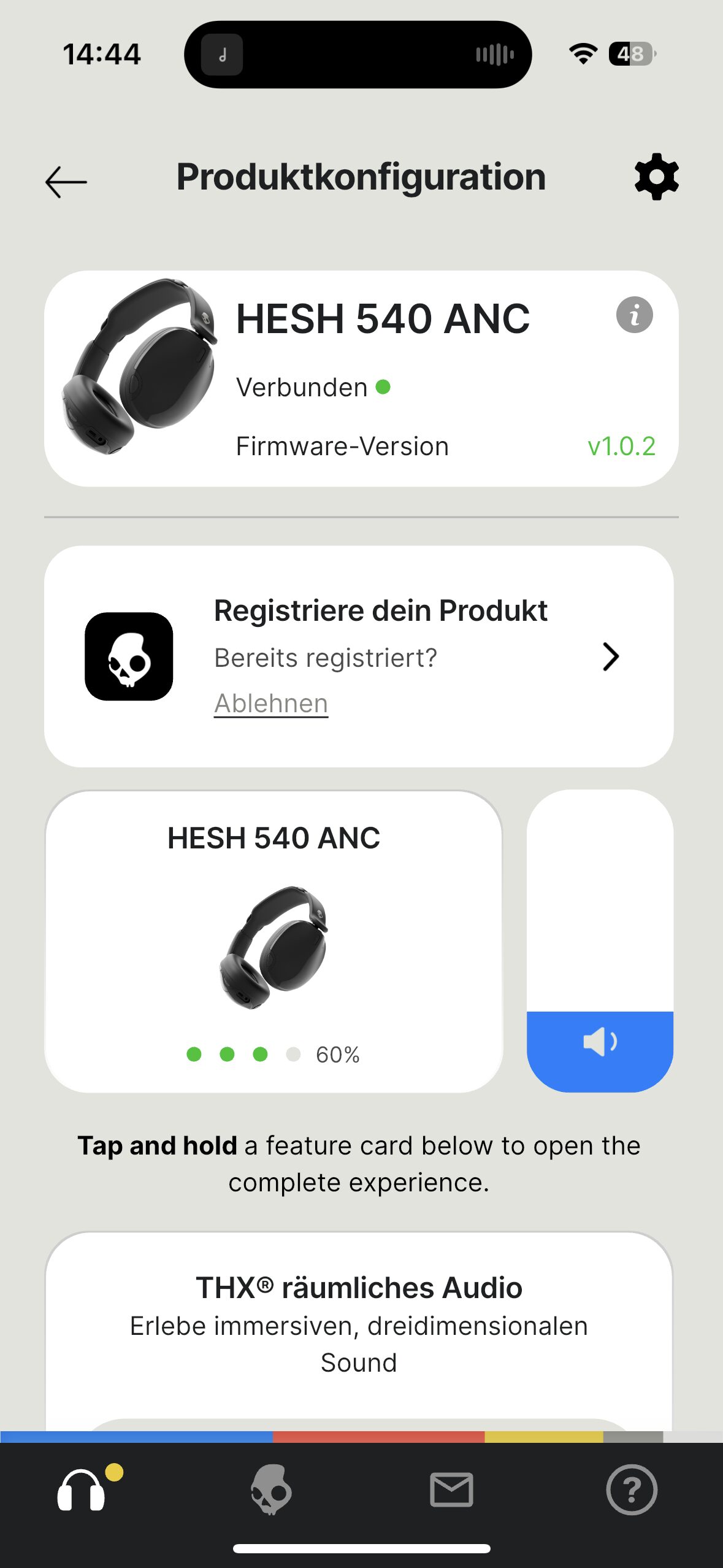
Task: Go back with the arrow icon
Action: click(66, 182)
